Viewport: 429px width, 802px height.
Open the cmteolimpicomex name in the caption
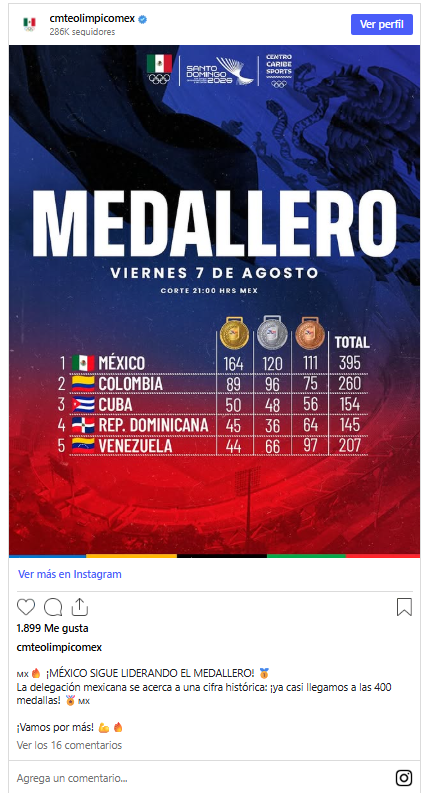(x=59, y=648)
